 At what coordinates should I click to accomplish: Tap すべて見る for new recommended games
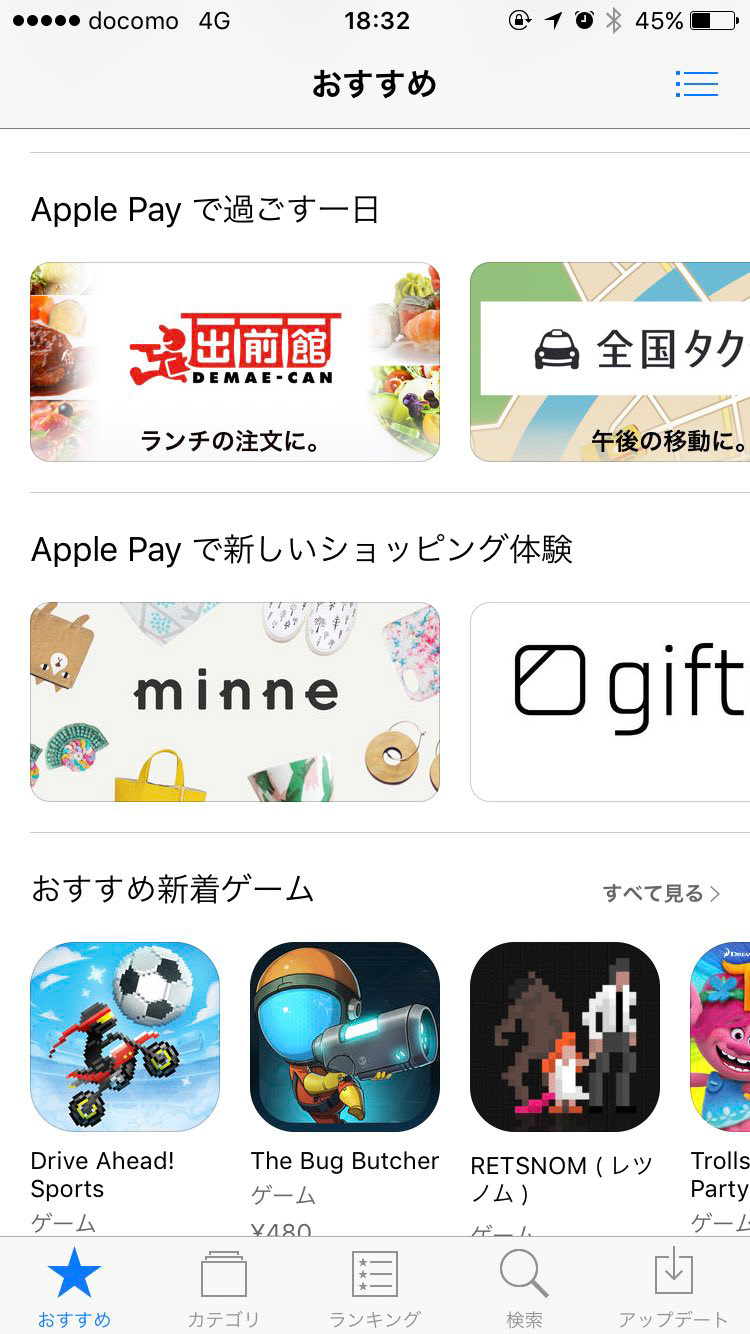[660, 893]
